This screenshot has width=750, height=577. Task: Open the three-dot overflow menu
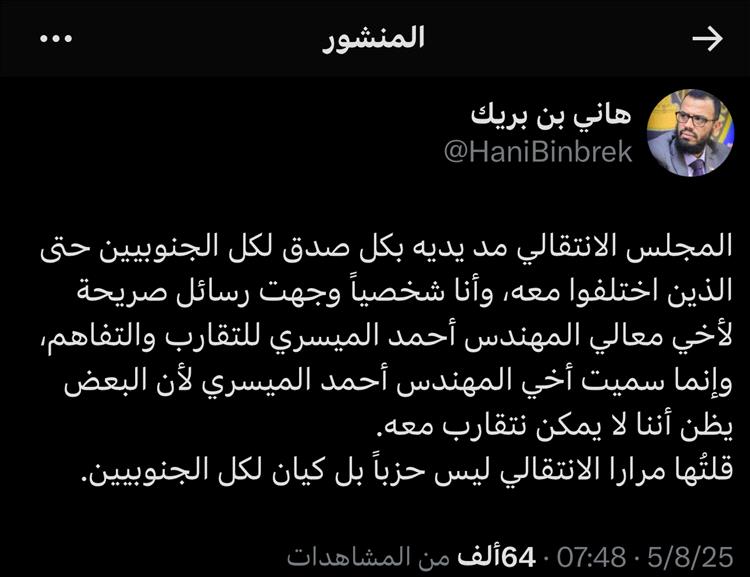coord(56,38)
